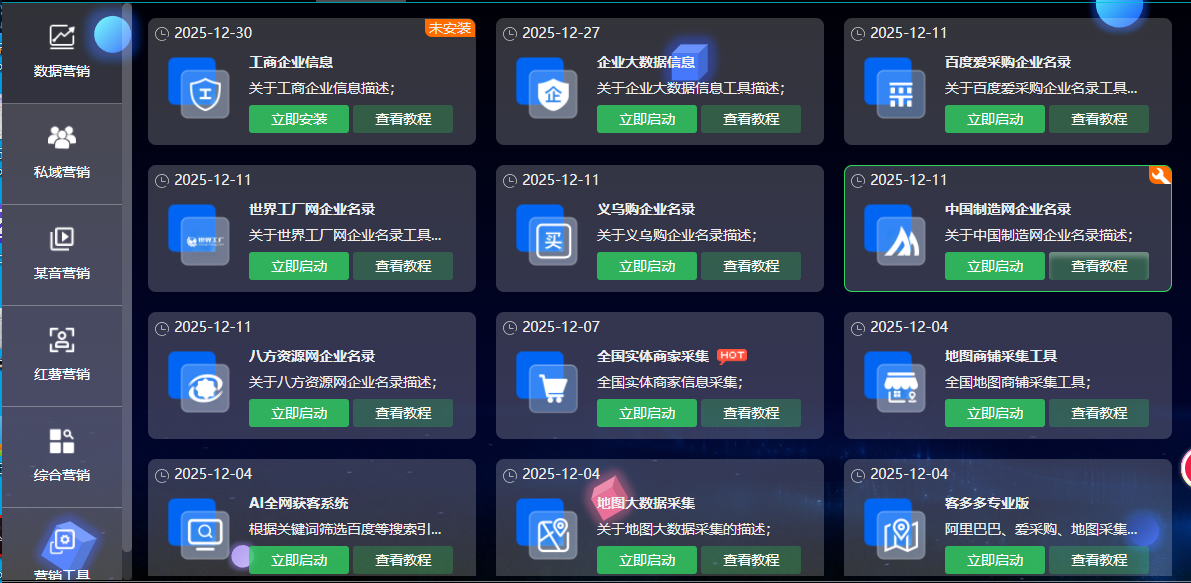Switch to the 数据营销 sidebar tab
The height and width of the screenshot is (583, 1191).
[61, 52]
